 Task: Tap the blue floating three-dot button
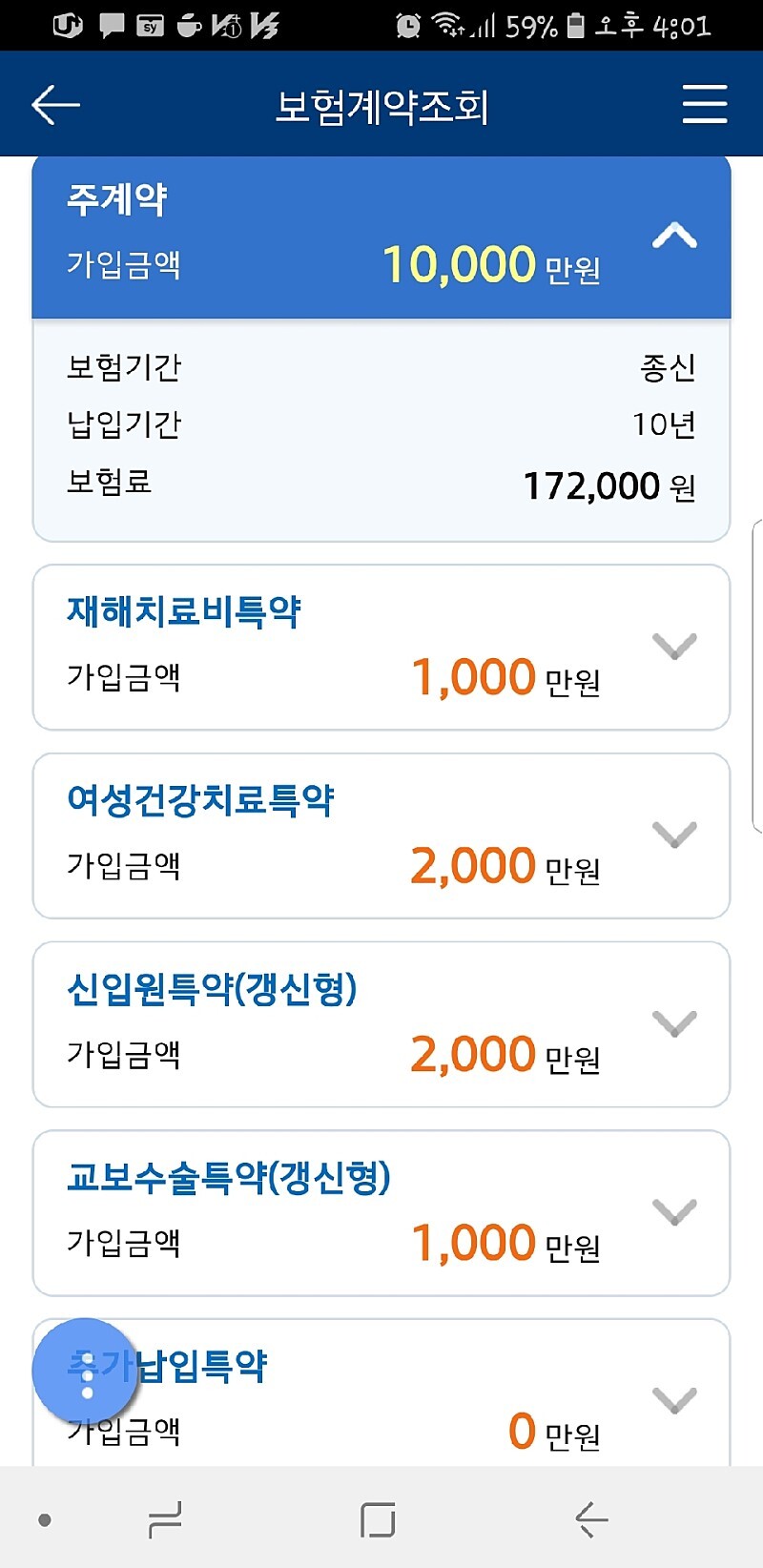pos(87,1372)
